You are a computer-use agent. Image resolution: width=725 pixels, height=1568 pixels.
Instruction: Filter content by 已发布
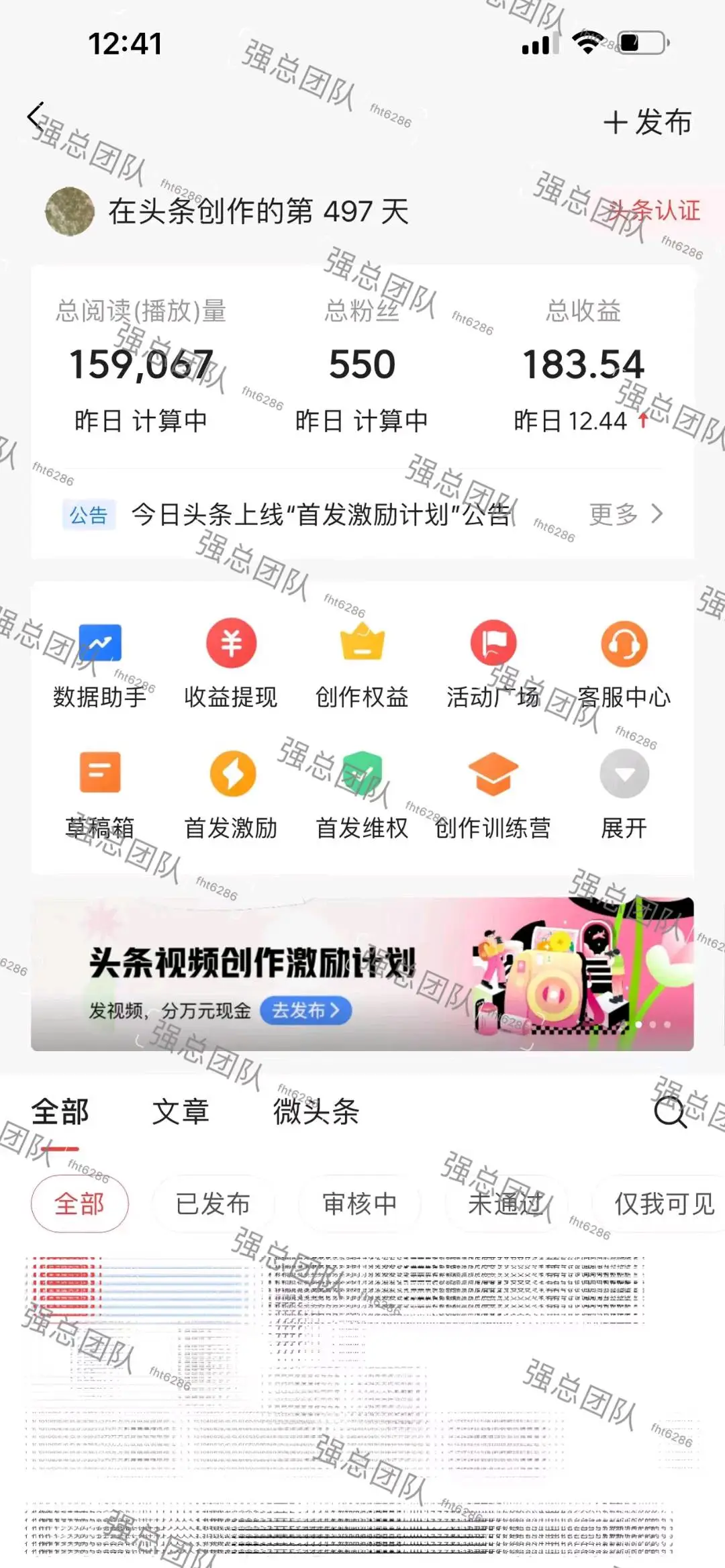[213, 1204]
